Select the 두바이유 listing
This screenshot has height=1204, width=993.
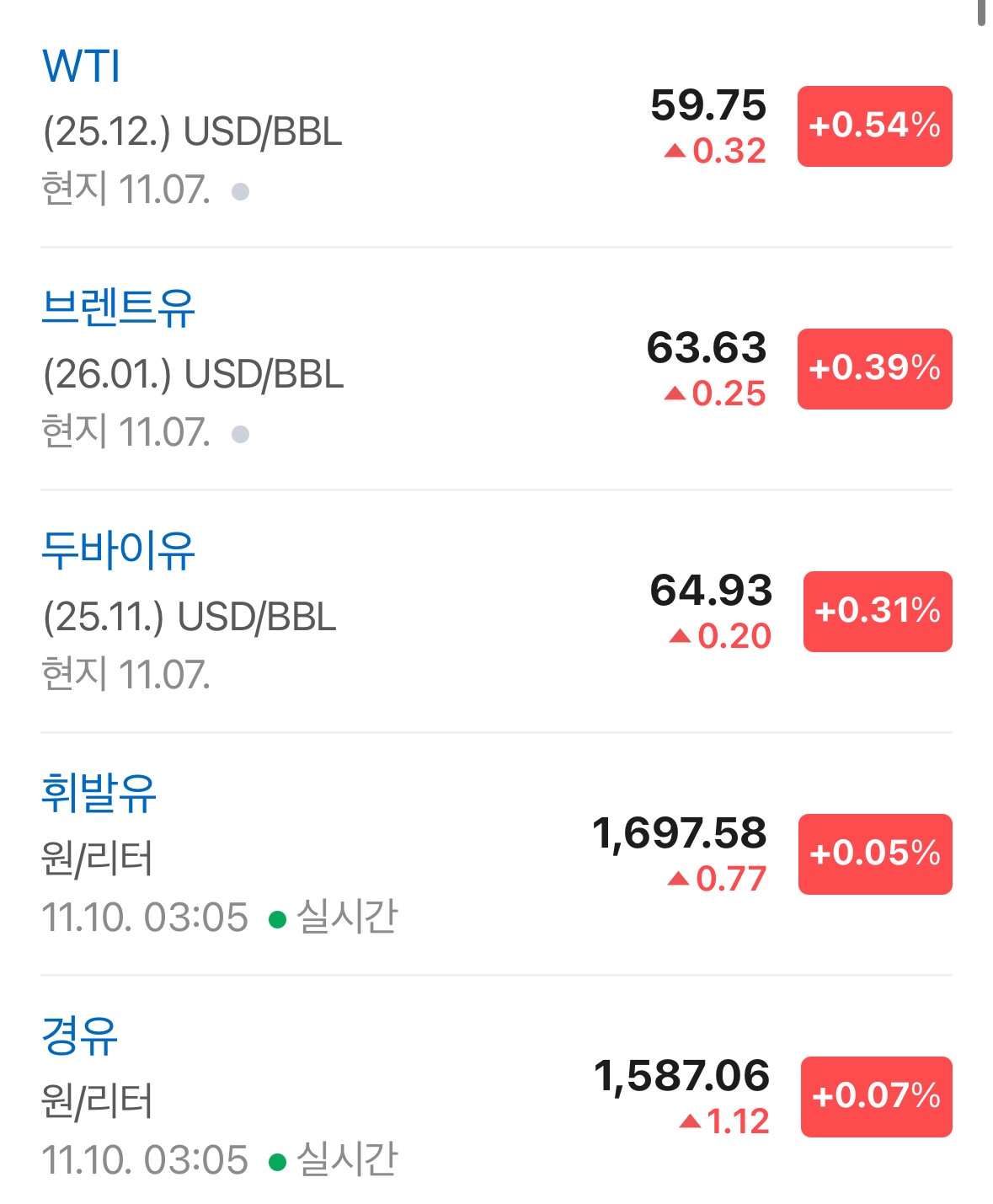[118, 550]
